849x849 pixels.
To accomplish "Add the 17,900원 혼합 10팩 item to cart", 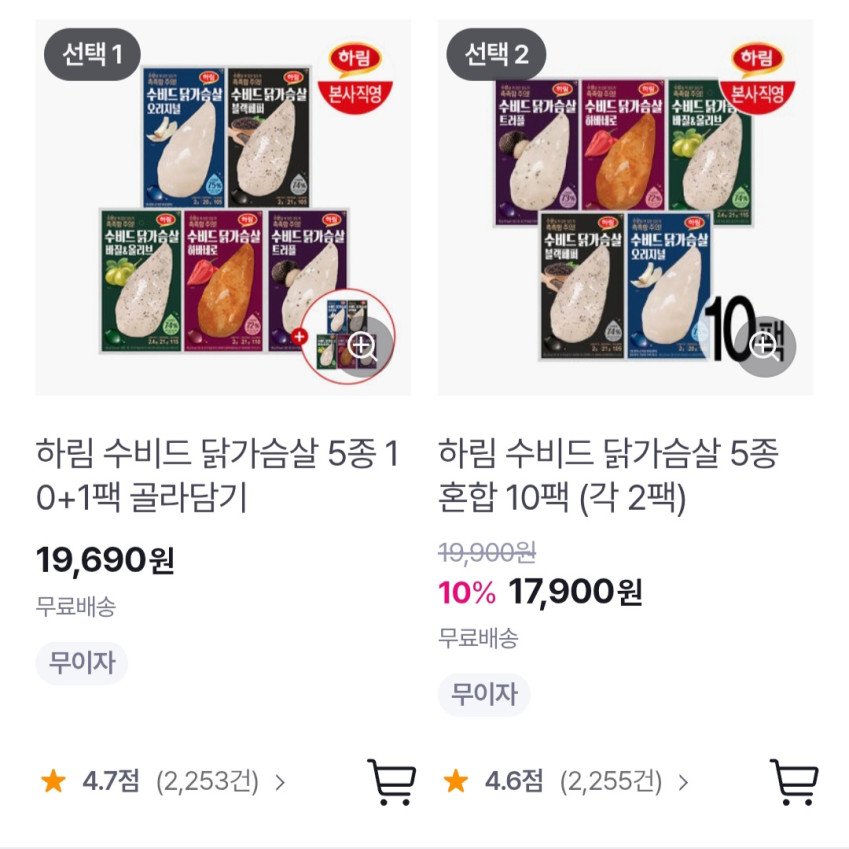I will tap(794, 781).
